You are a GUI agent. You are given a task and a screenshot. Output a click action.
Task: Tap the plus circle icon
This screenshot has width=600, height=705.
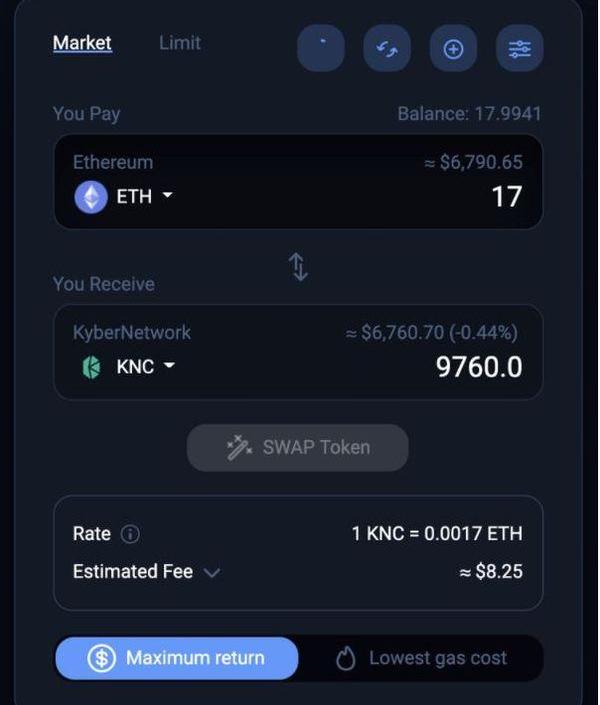[x=453, y=48]
